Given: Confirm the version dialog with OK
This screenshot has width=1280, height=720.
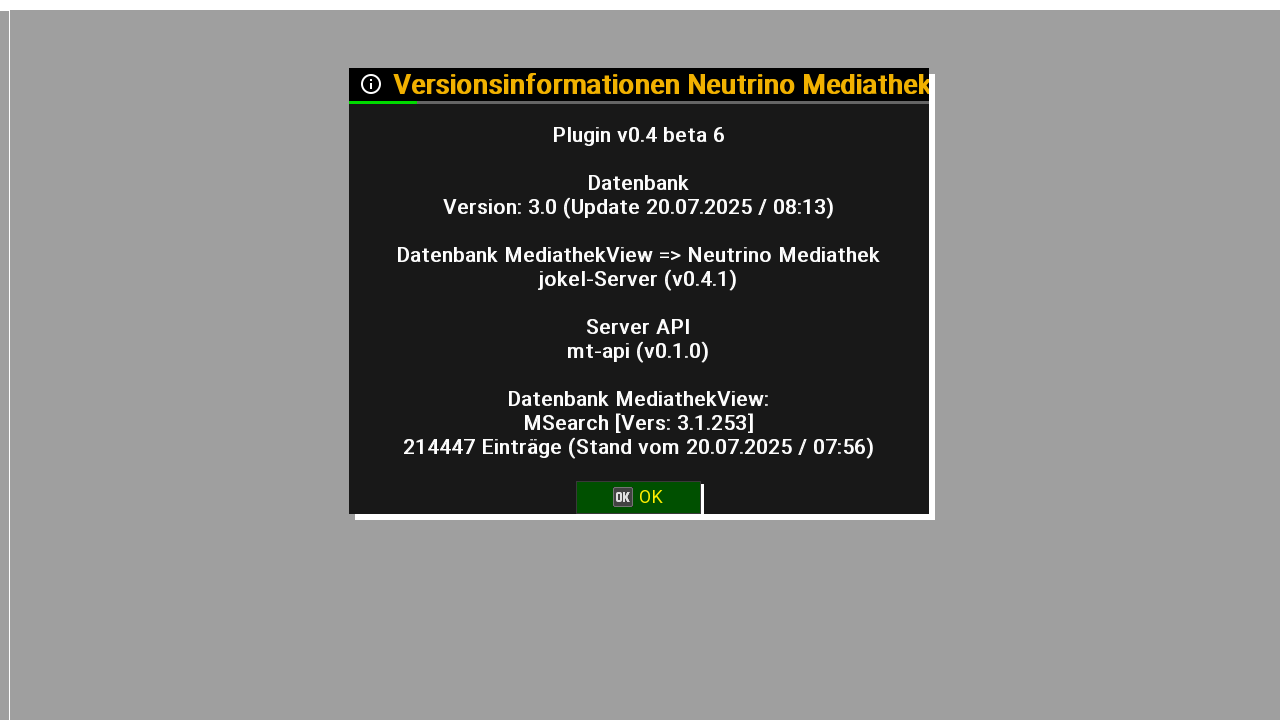Looking at the screenshot, I should (x=638, y=497).
